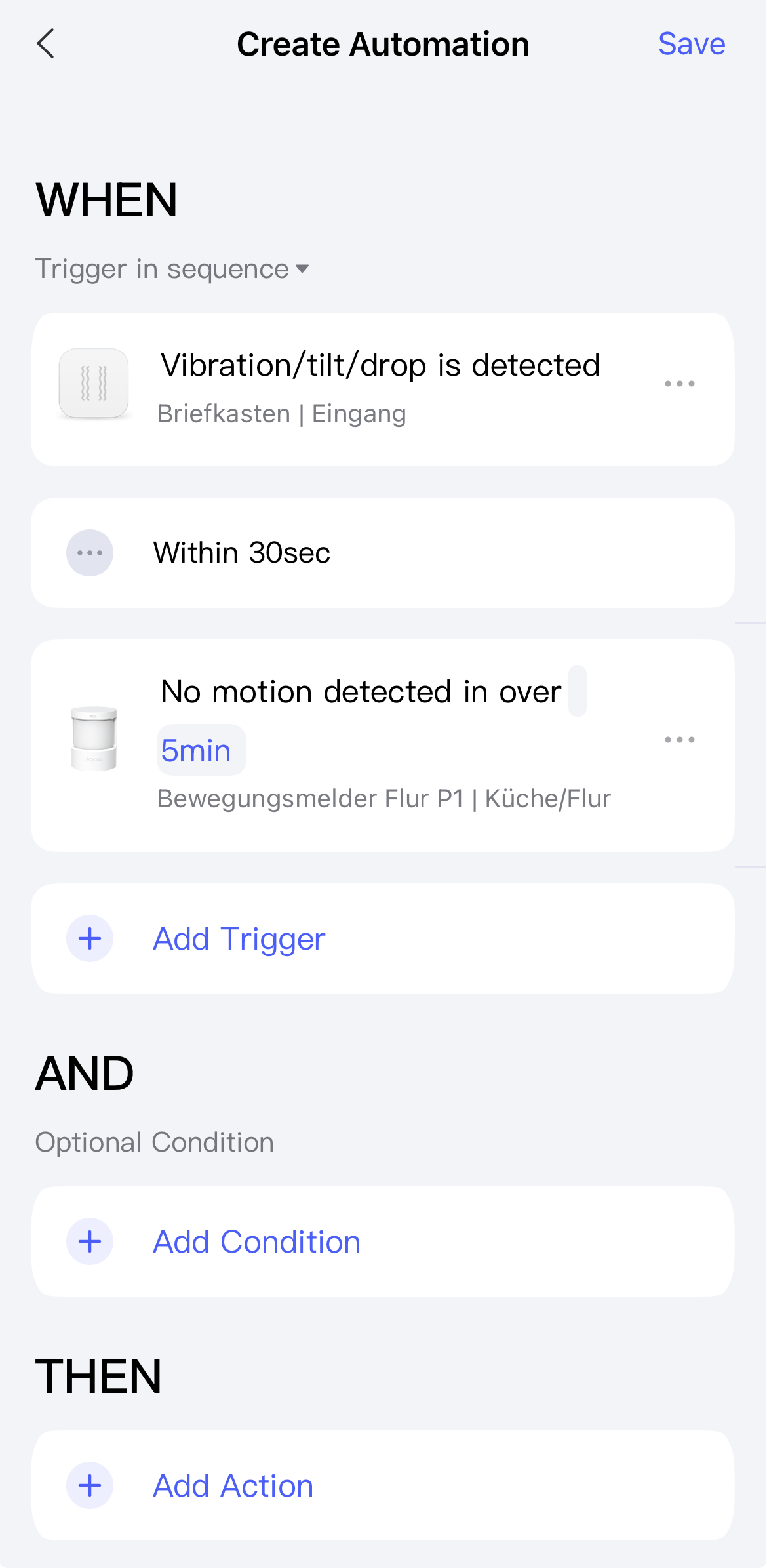The height and width of the screenshot is (1568, 767).
Task: Add an optional condition
Action: click(x=256, y=1241)
